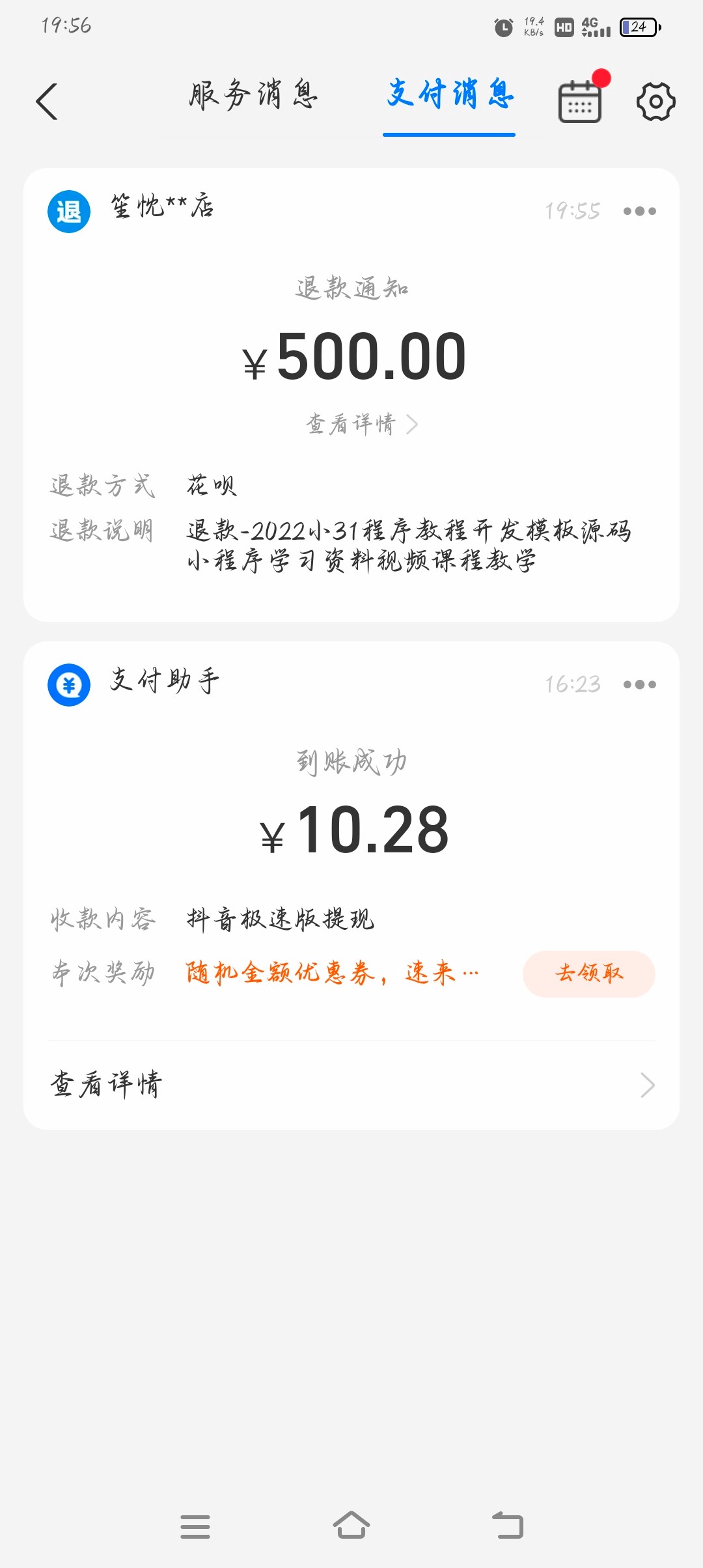Switch to the 服务消息 tab

253,95
